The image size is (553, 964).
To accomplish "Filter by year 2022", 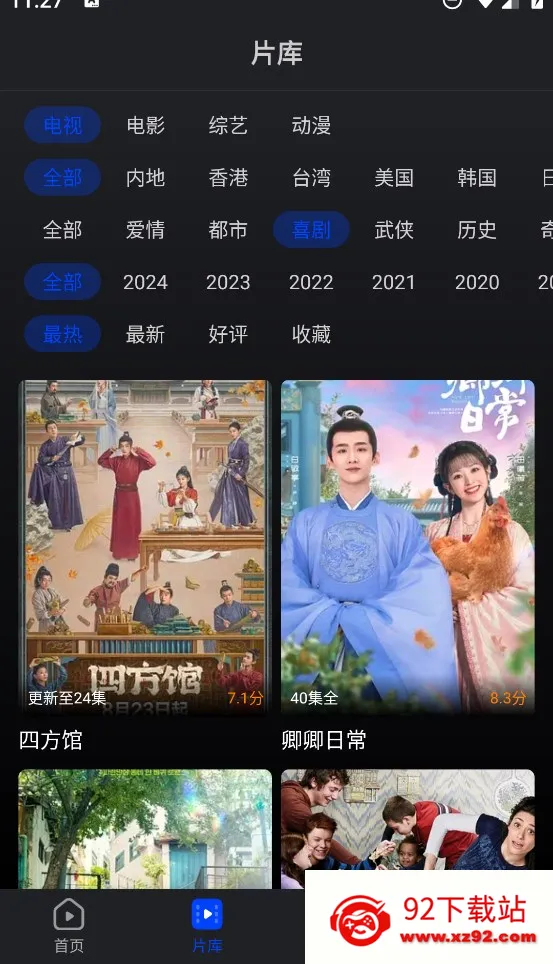I will tap(311, 282).
